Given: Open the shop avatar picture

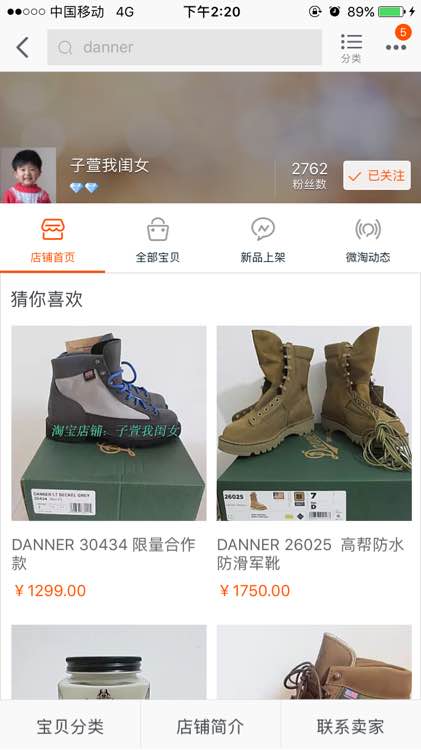Looking at the screenshot, I should (28, 175).
